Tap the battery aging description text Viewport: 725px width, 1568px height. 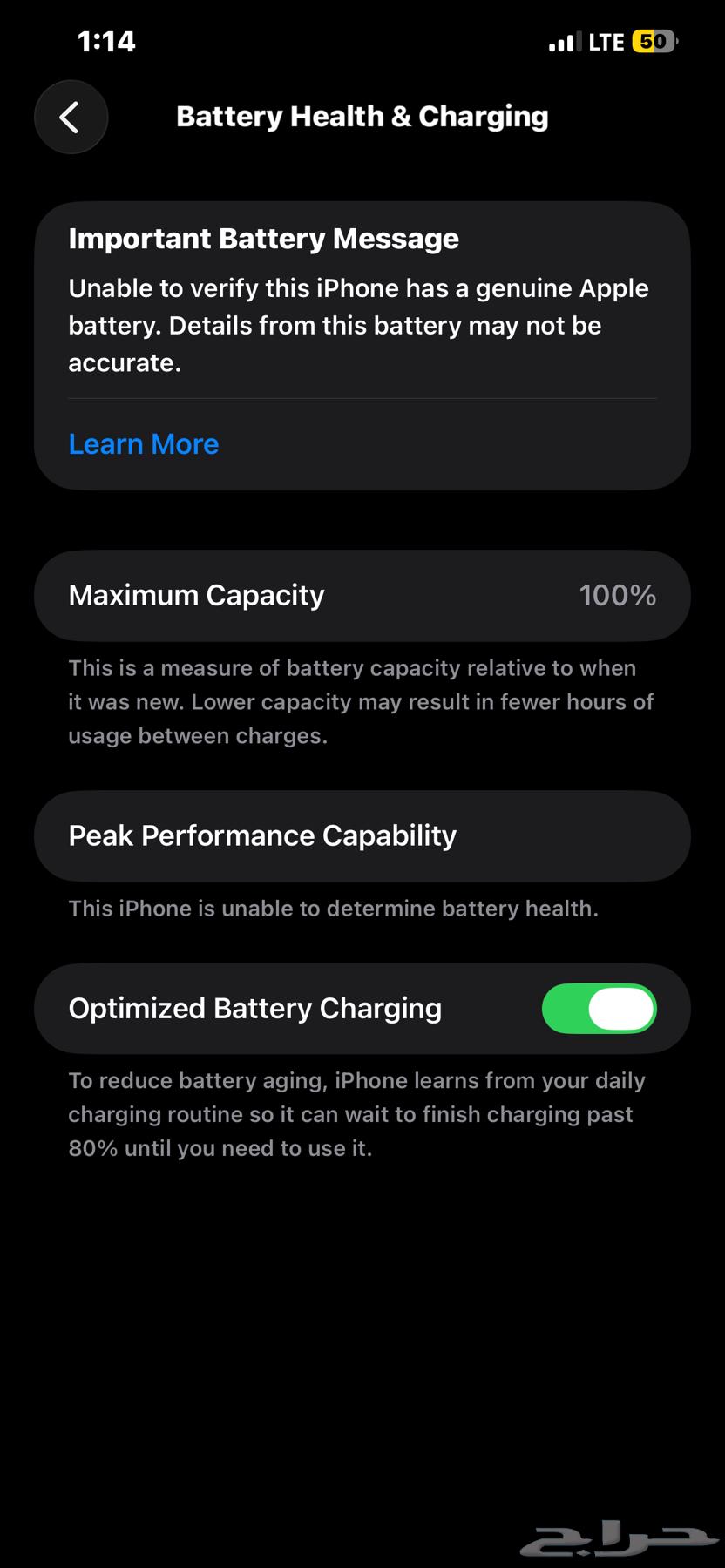click(357, 1113)
